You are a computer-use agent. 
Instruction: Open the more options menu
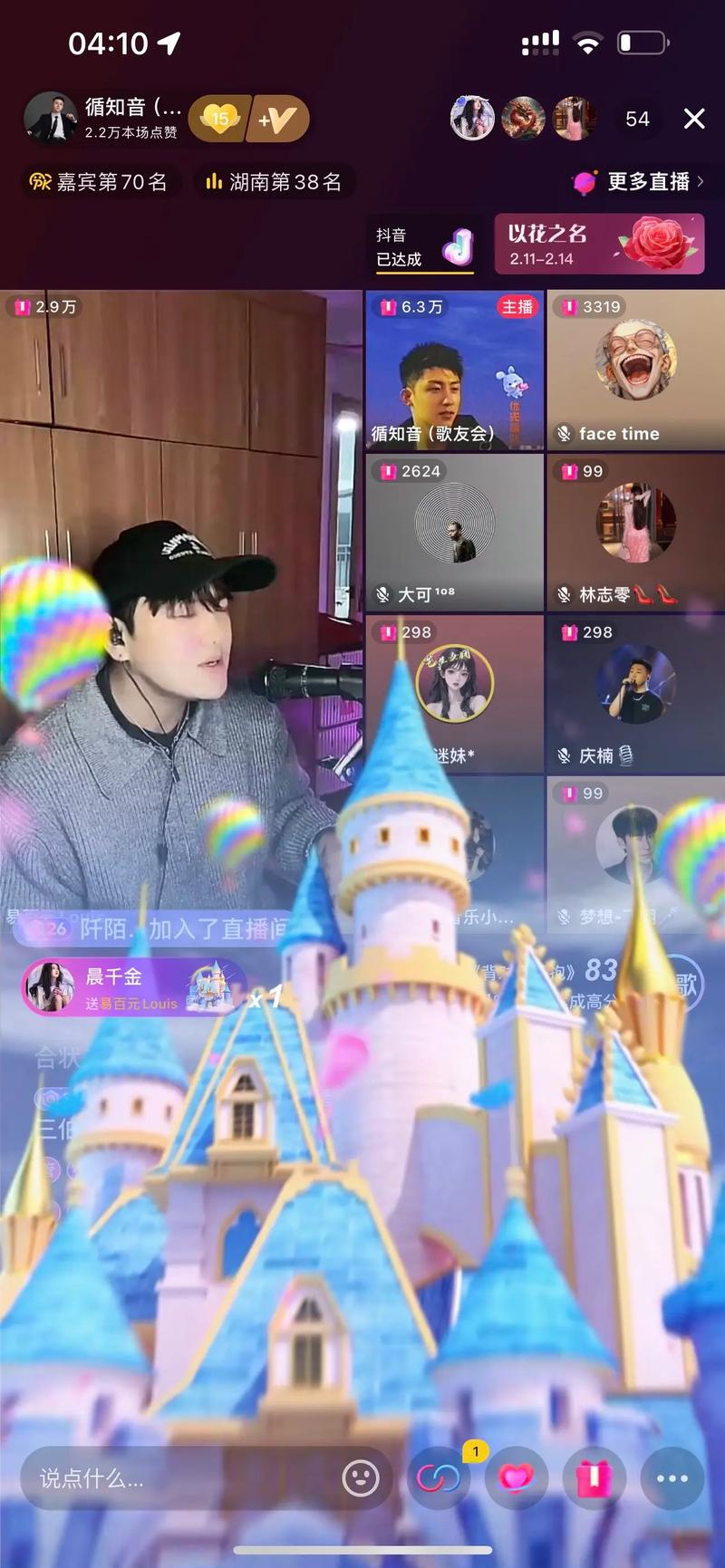click(x=672, y=1479)
